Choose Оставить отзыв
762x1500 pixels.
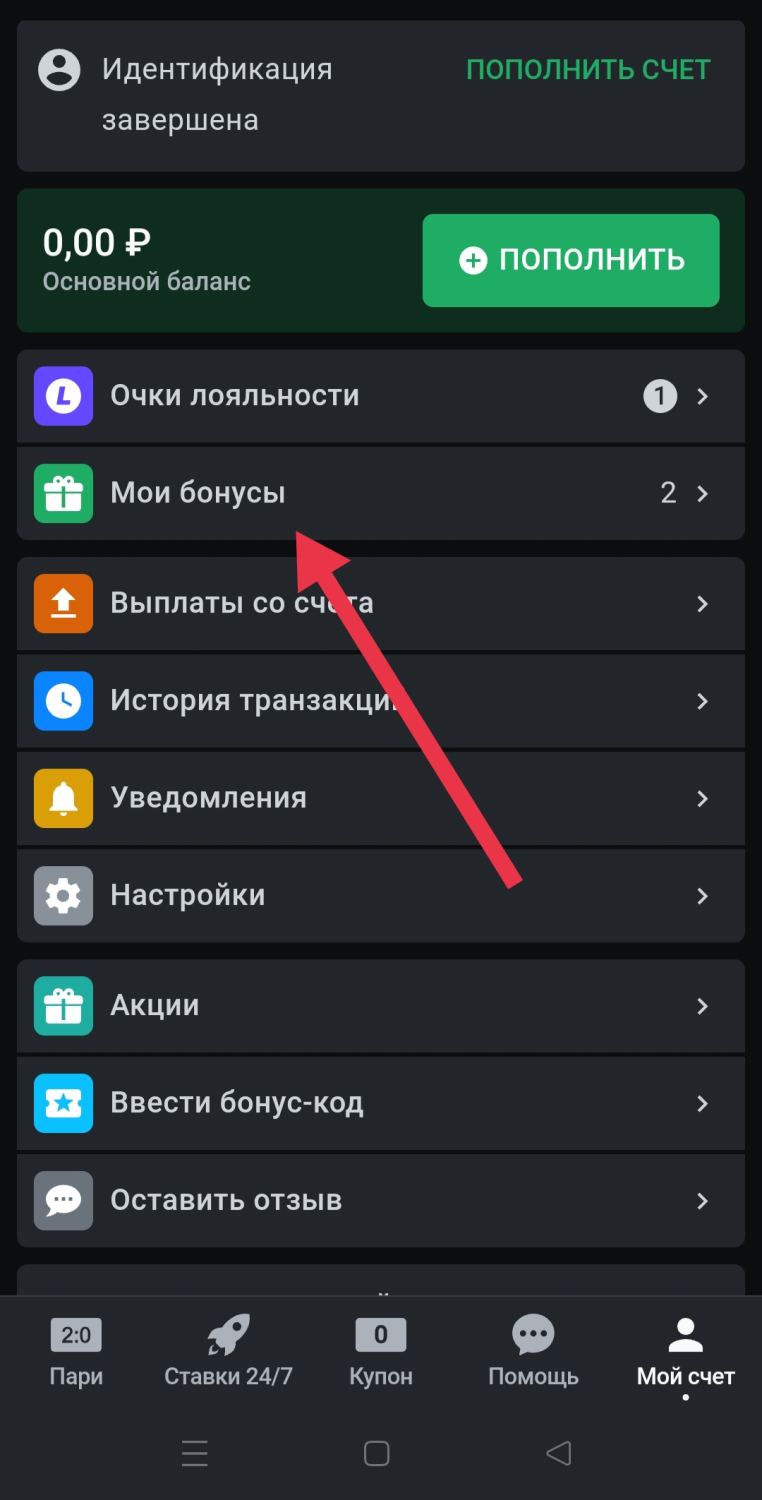point(380,1200)
